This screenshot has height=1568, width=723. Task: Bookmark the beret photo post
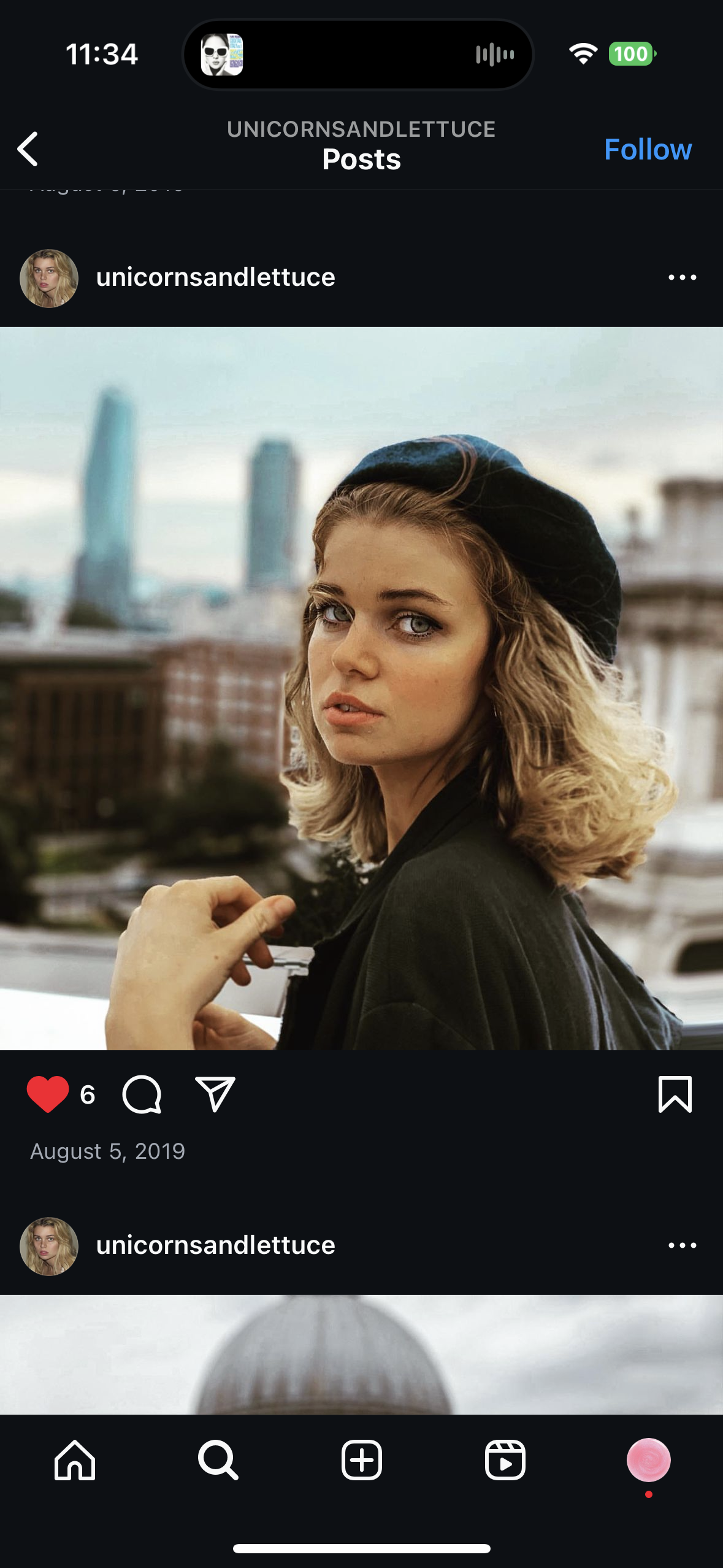675,1094
